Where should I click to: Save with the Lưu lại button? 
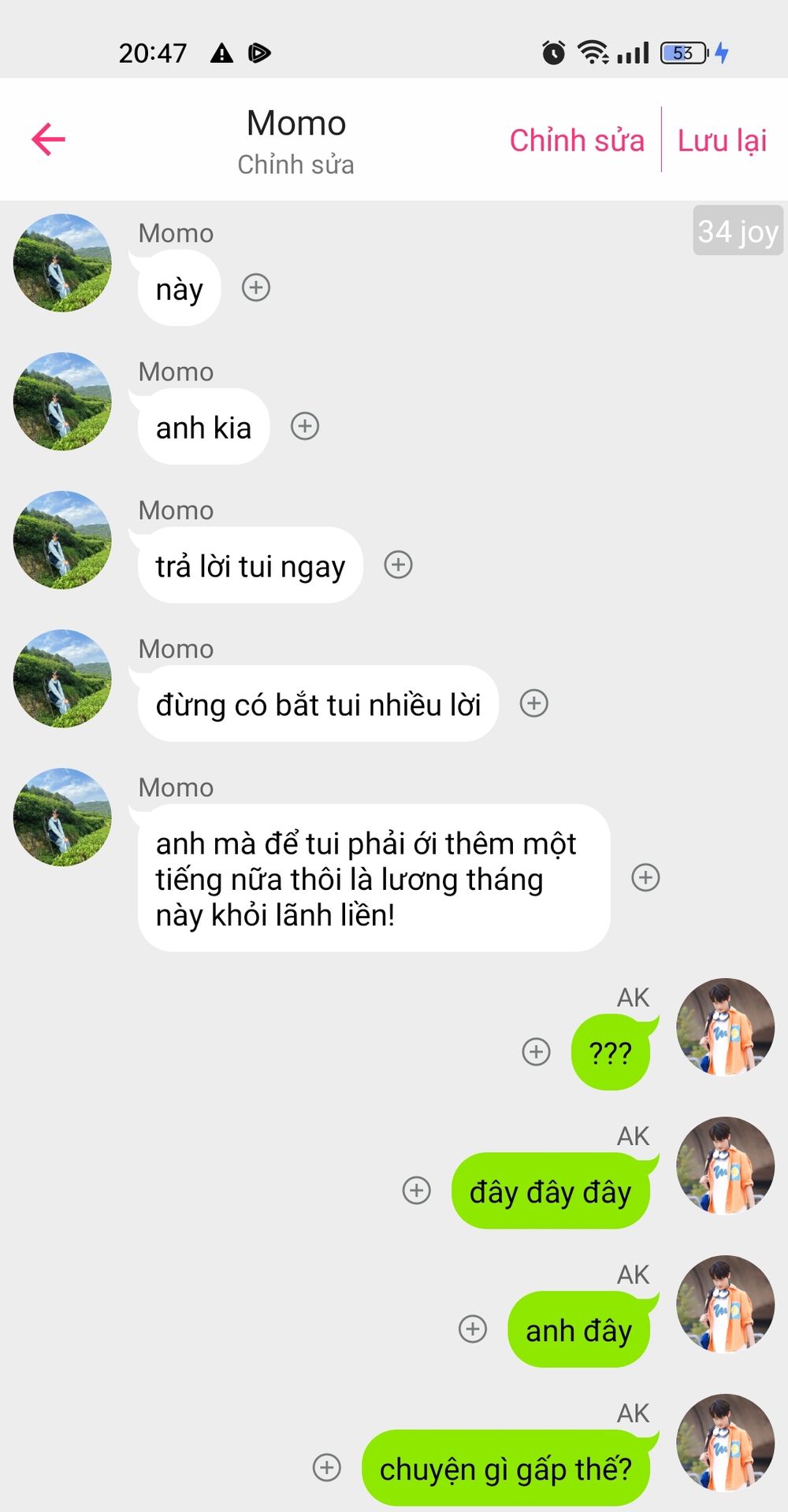point(722,140)
